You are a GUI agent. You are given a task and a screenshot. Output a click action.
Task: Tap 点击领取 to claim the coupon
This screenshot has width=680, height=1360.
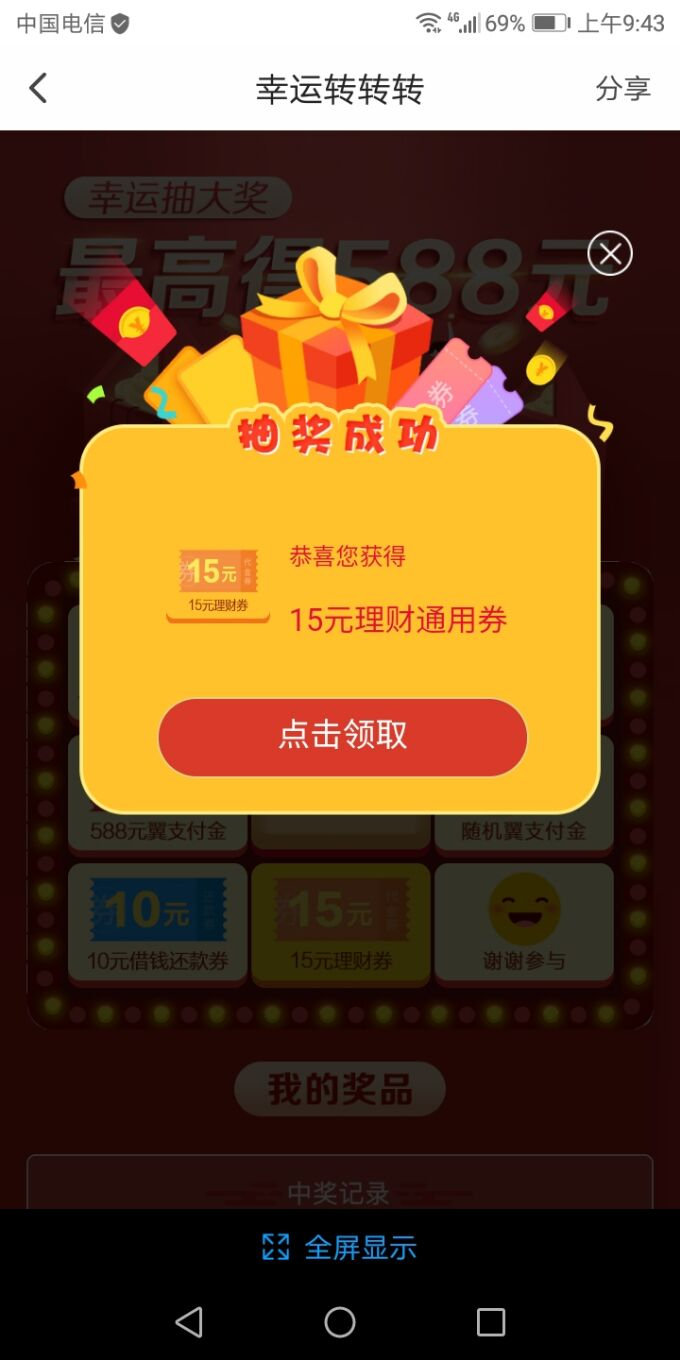tap(342, 737)
